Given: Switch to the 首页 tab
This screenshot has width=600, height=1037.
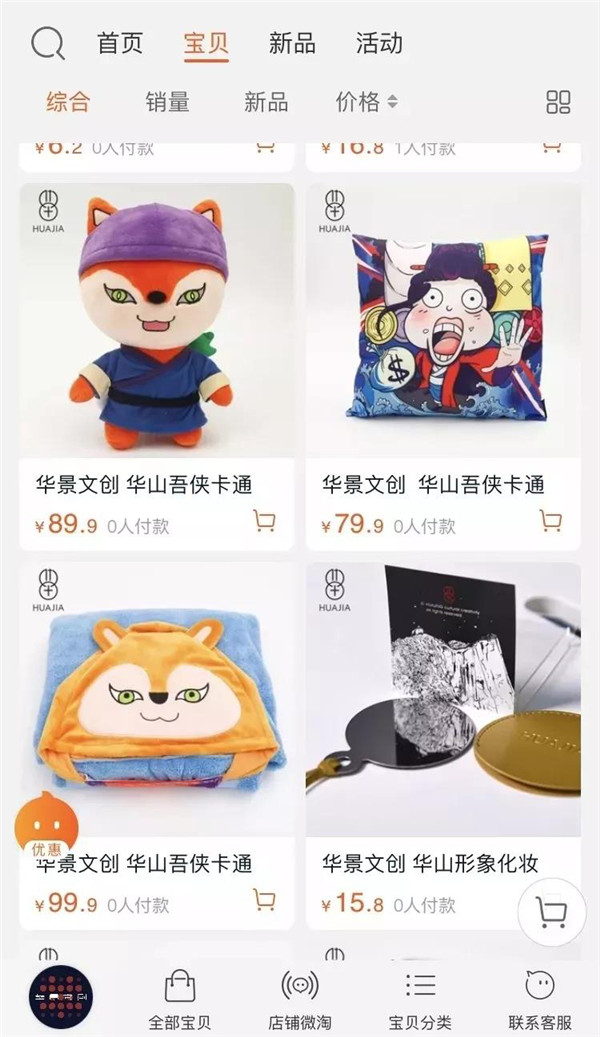Looking at the screenshot, I should click(x=120, y=44).
